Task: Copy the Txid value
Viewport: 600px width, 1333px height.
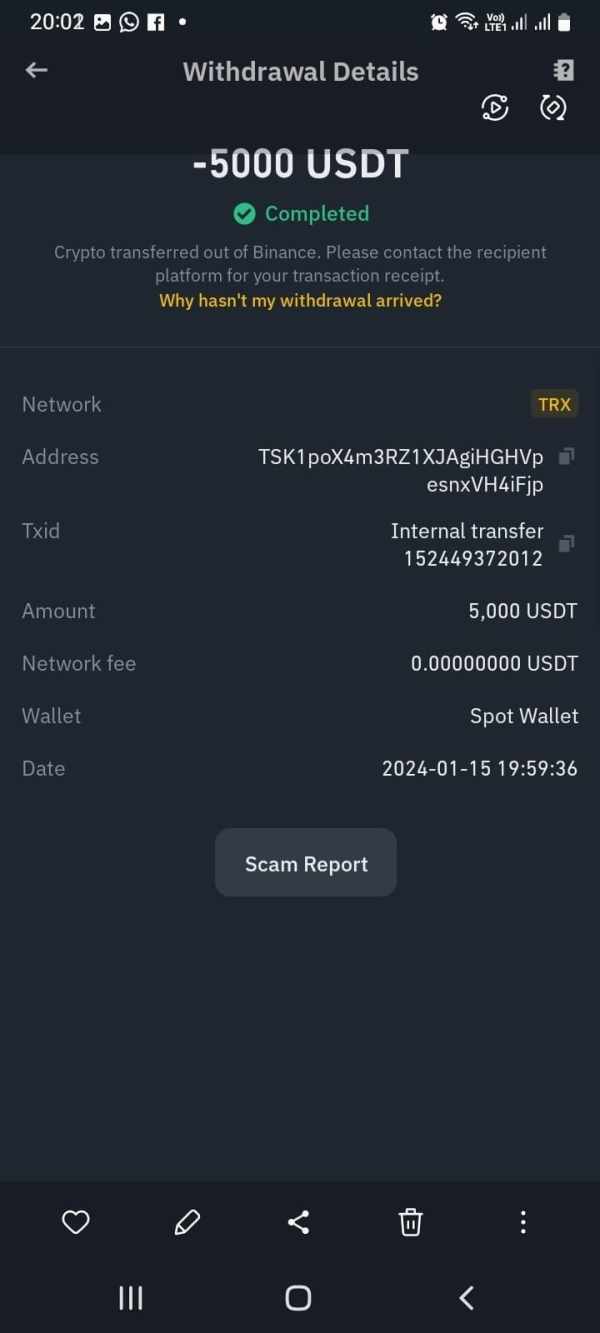Action: (566, 544)
